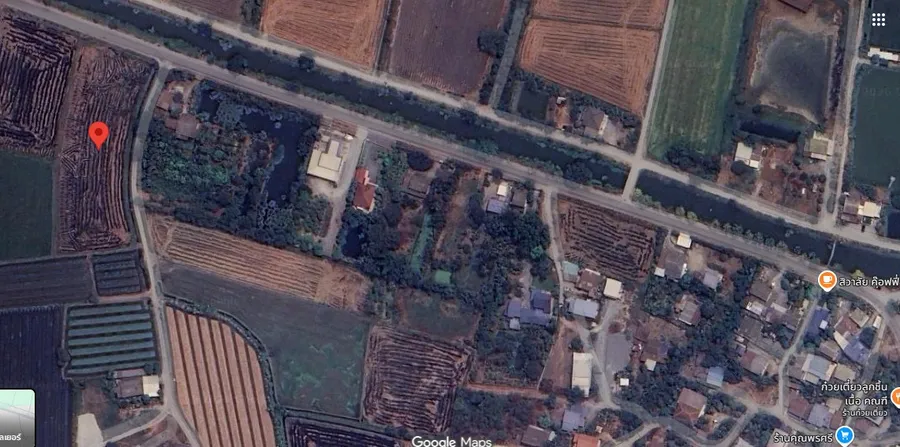Viewport: 900px width, 447px height.
Task: Open the ร้านคุณพรศรี shop marker
Action: [845, 434]
